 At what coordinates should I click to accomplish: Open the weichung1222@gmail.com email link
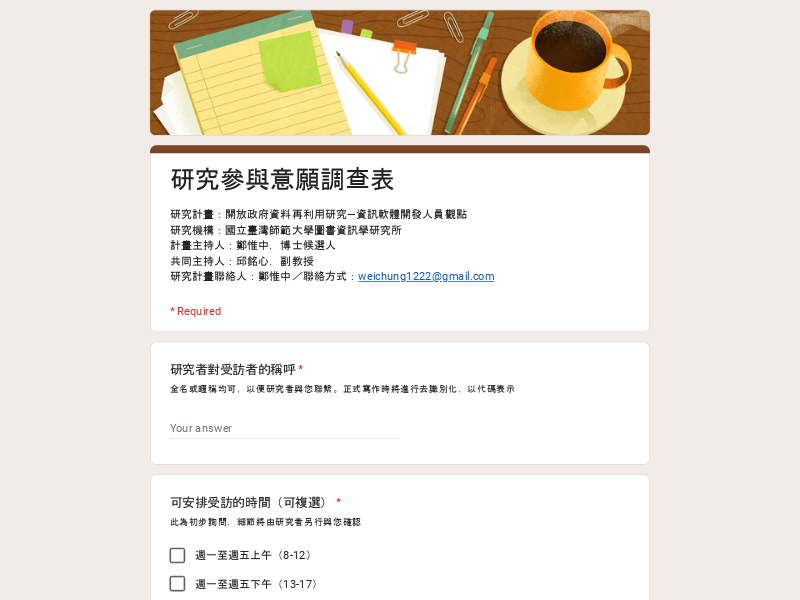coord(426,277)
